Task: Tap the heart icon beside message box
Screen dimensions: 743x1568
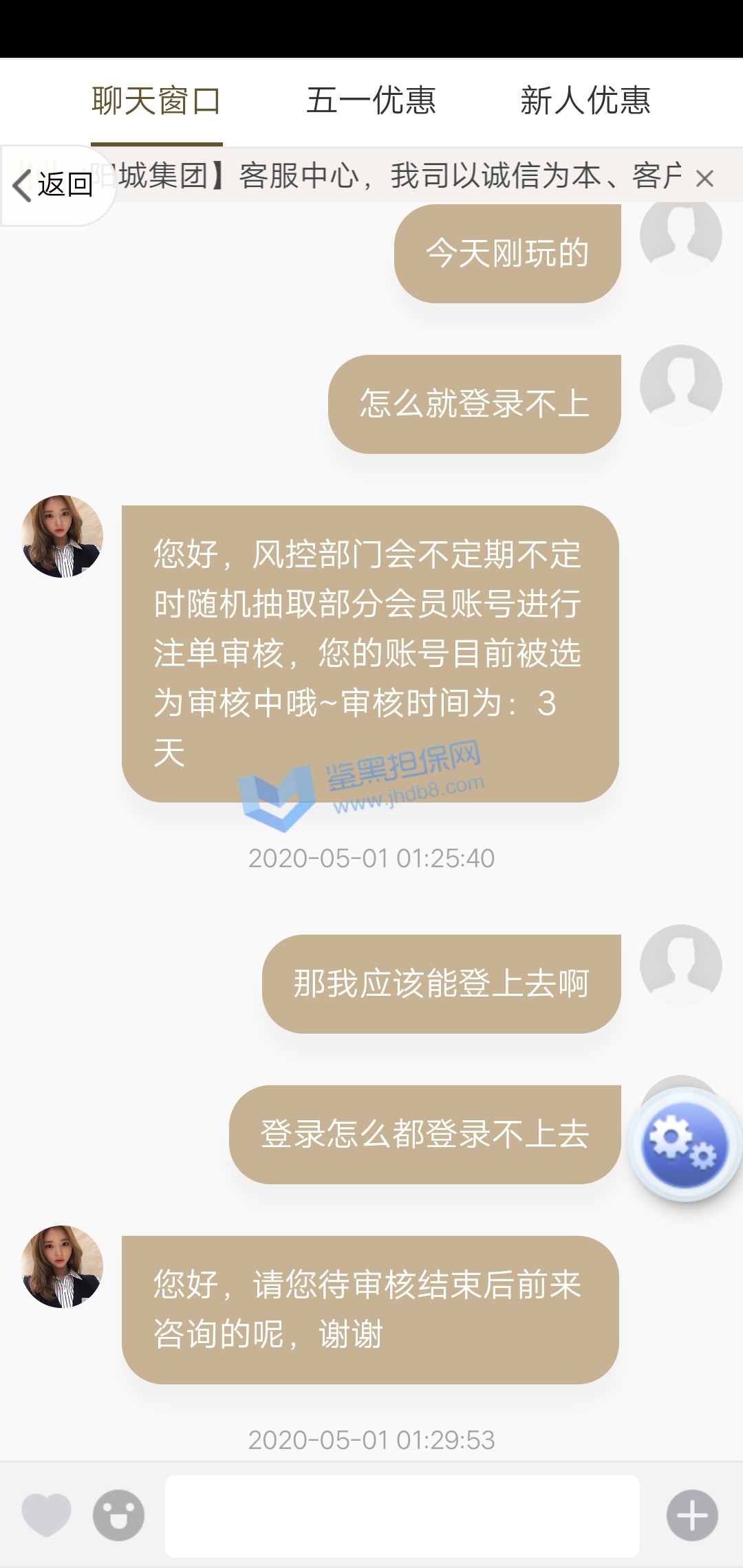Action: click(46, 1515)
